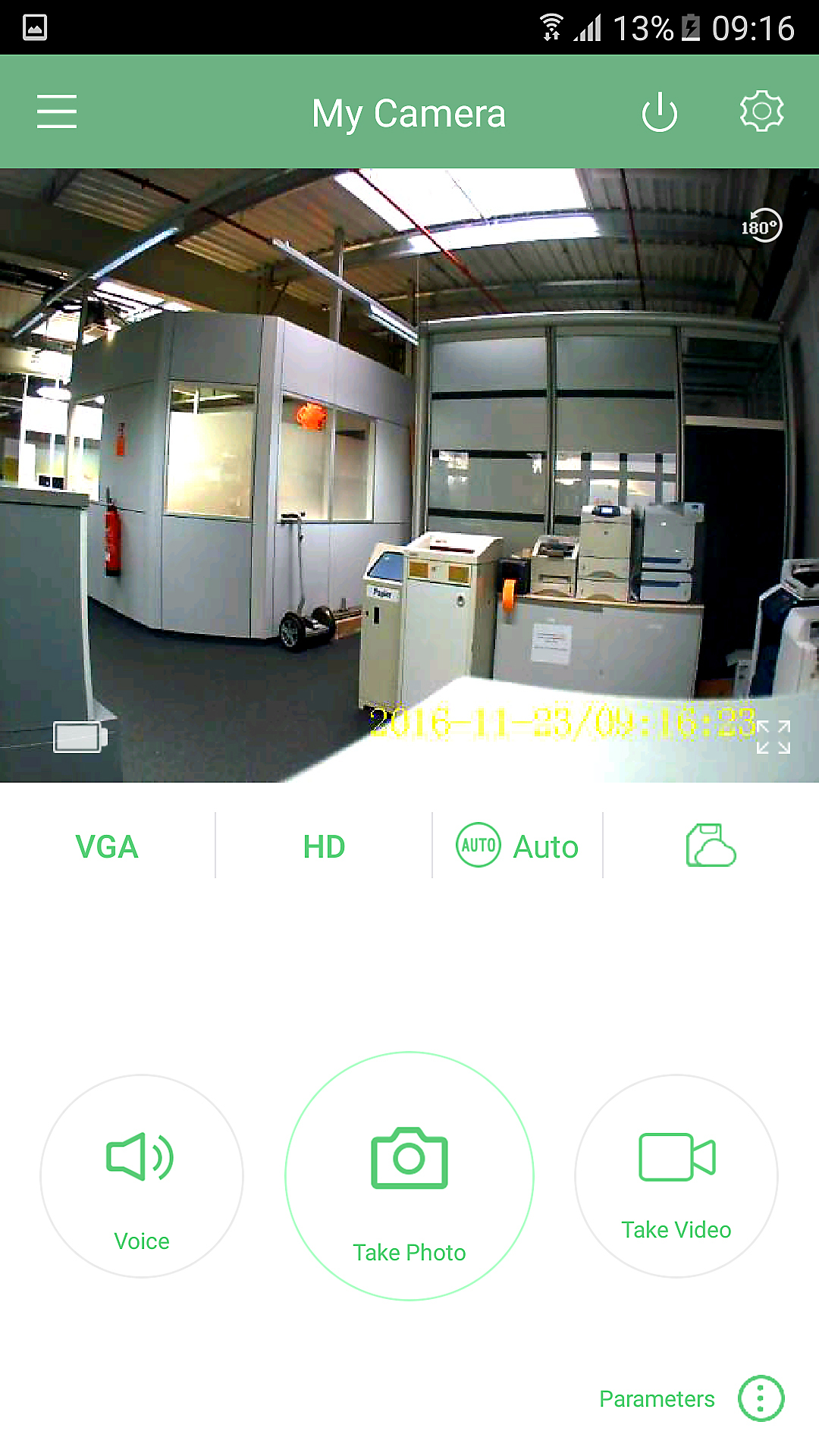Rotate the camera view 180 degrees
Image resolution: width=819 pixels, height=1456 pixels.
[x=761, y=226]
